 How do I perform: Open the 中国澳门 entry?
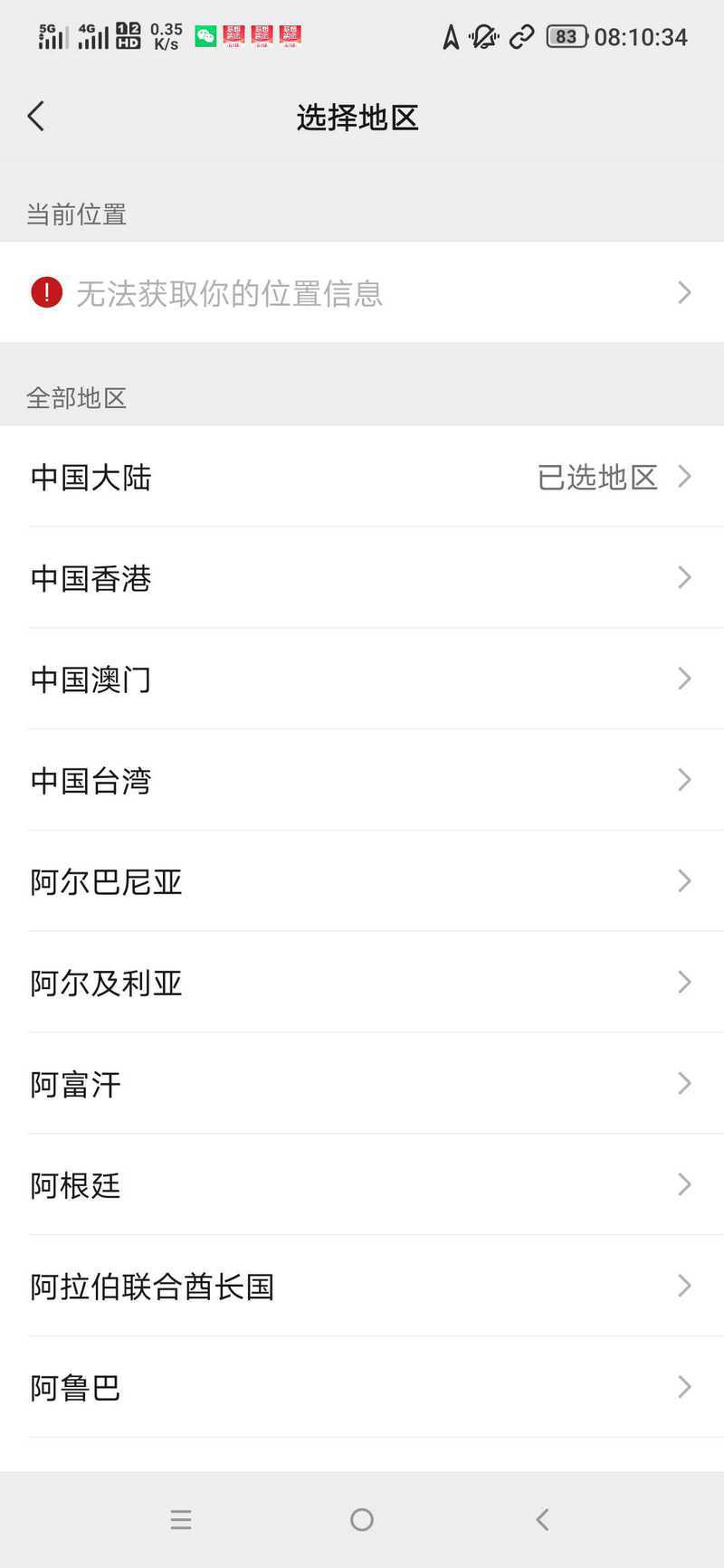point(362,679)
